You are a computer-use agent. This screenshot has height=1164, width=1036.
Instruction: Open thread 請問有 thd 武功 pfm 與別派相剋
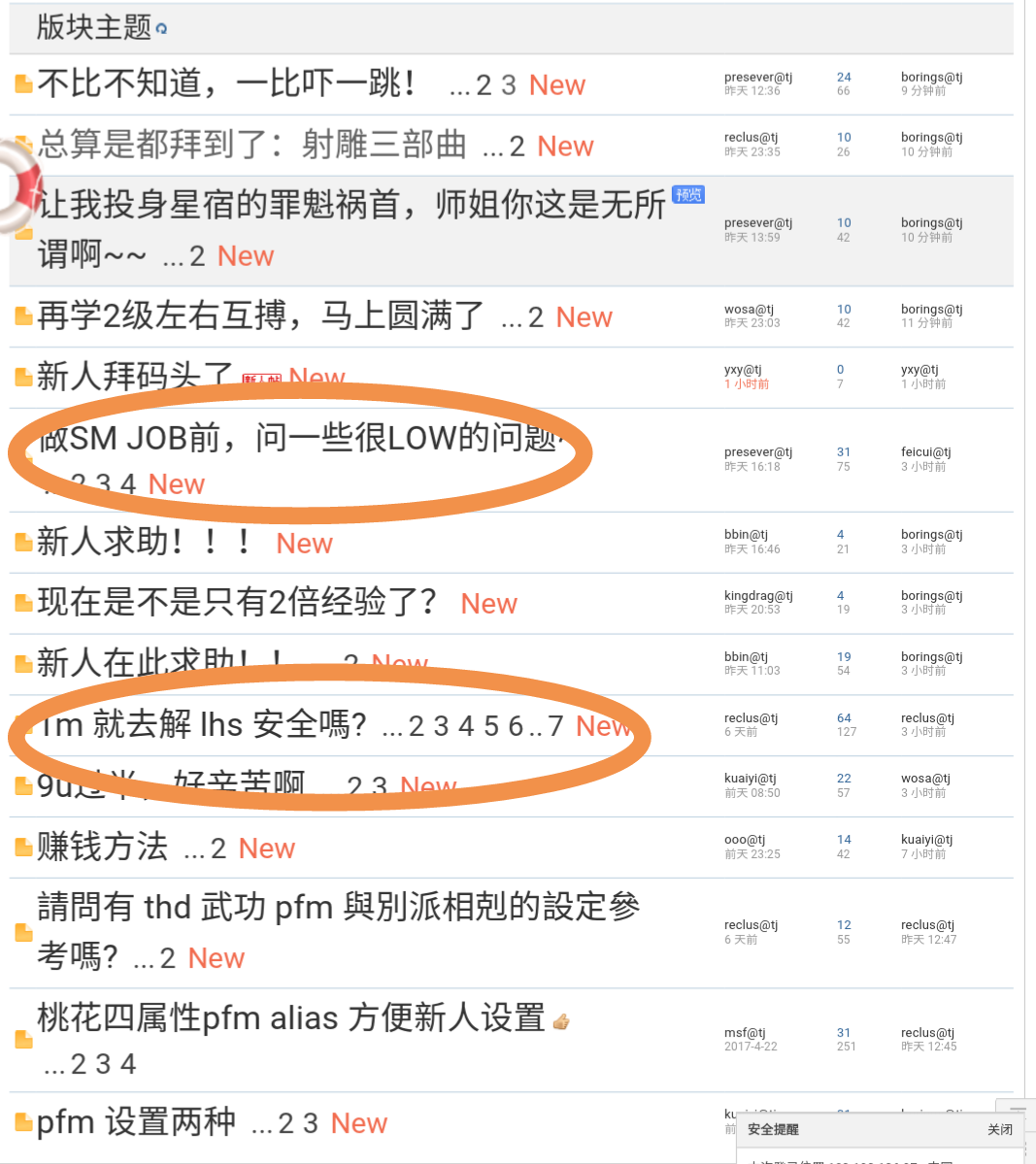pos(338,908)
